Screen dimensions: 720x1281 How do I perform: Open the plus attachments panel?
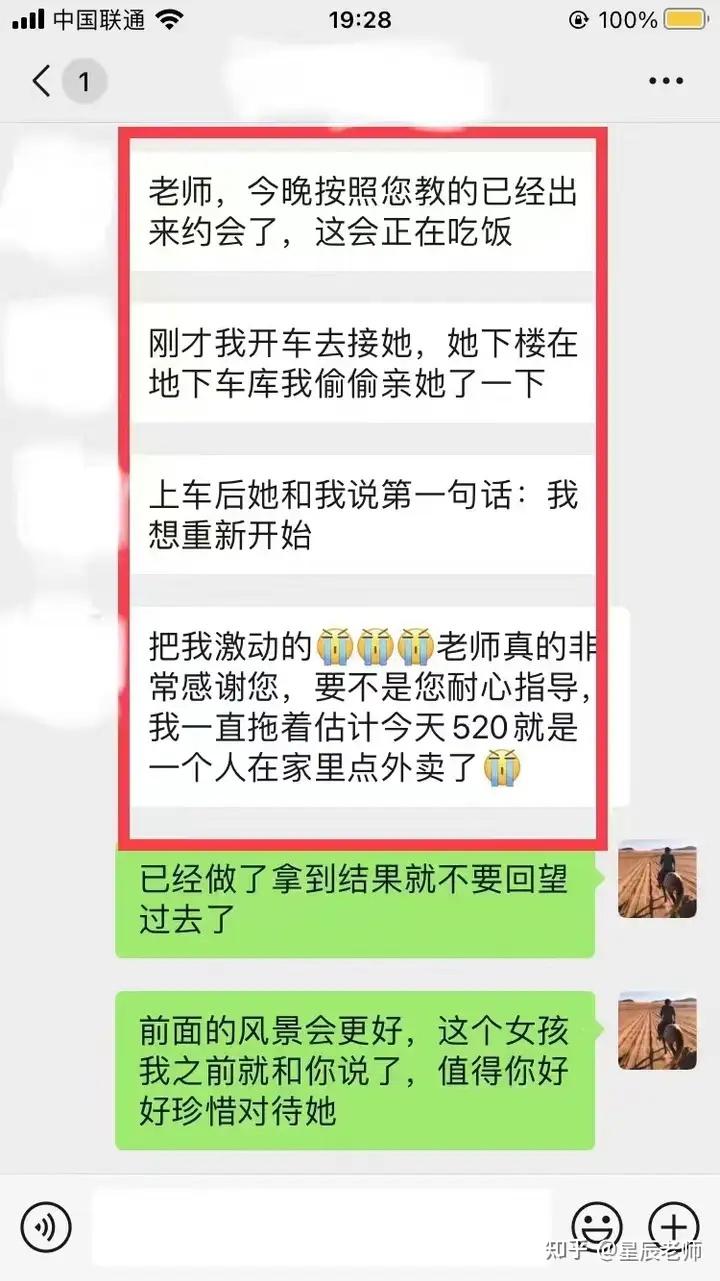point(673,1225)
